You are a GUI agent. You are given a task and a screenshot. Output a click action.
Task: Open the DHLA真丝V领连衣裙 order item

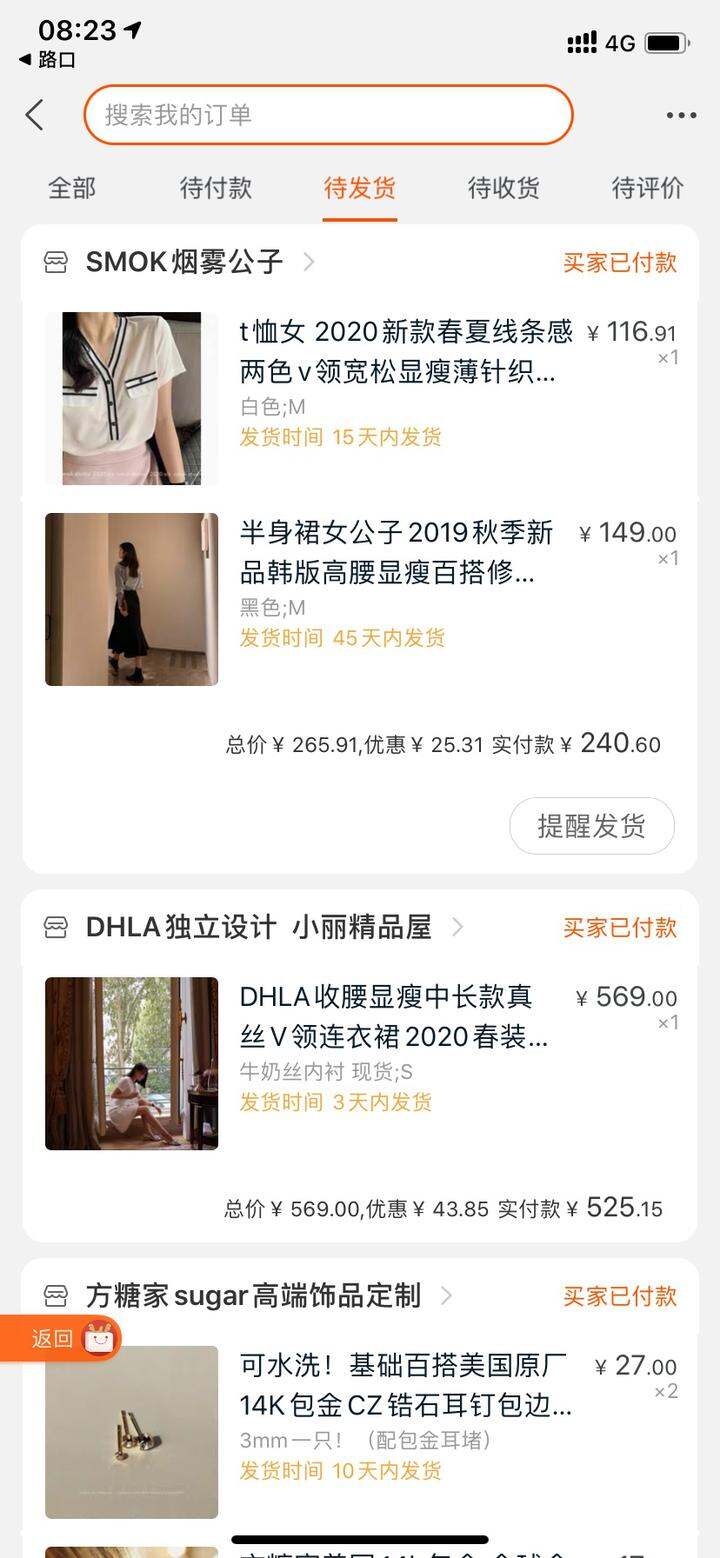[360, 1063]
